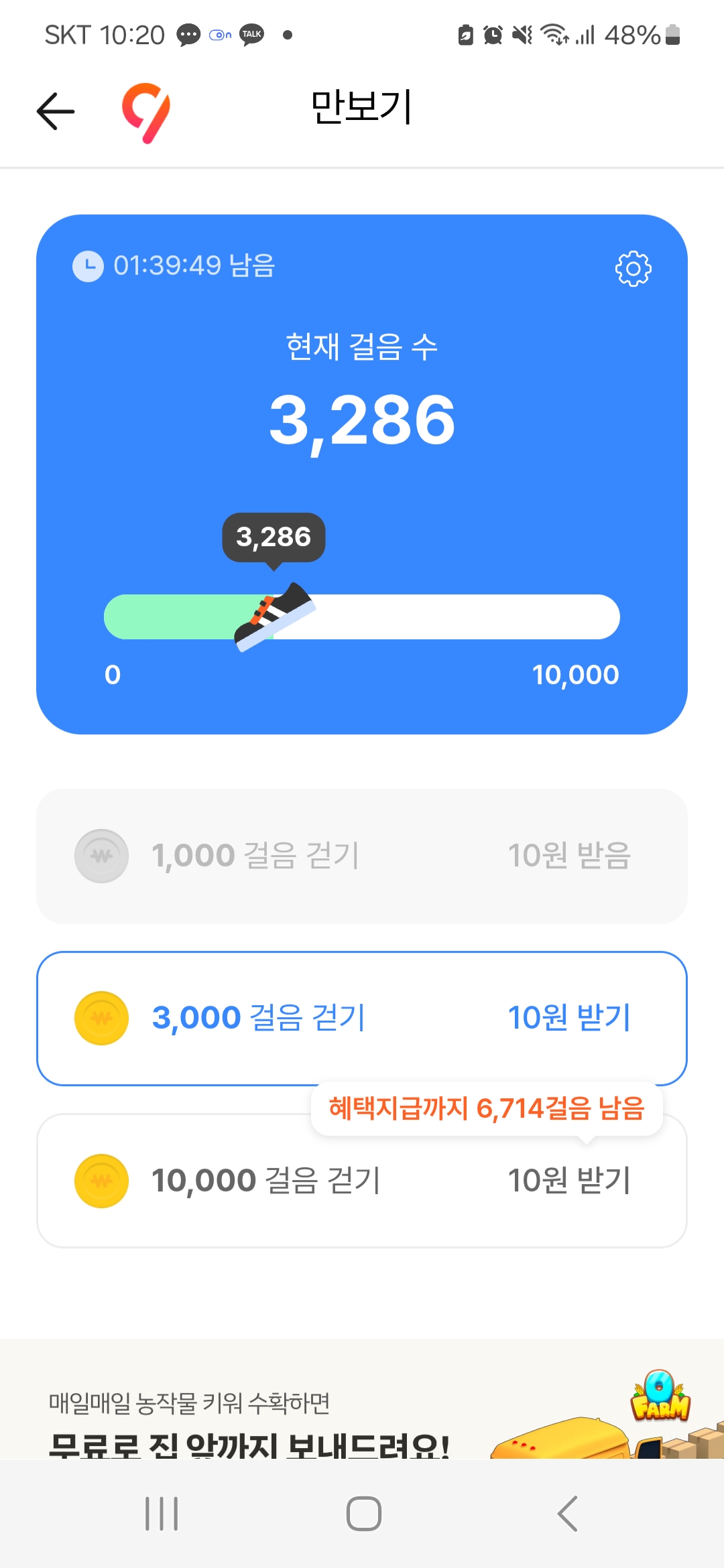Tap the app logo in the header
724x1568 pixels.
coord(146,112)
